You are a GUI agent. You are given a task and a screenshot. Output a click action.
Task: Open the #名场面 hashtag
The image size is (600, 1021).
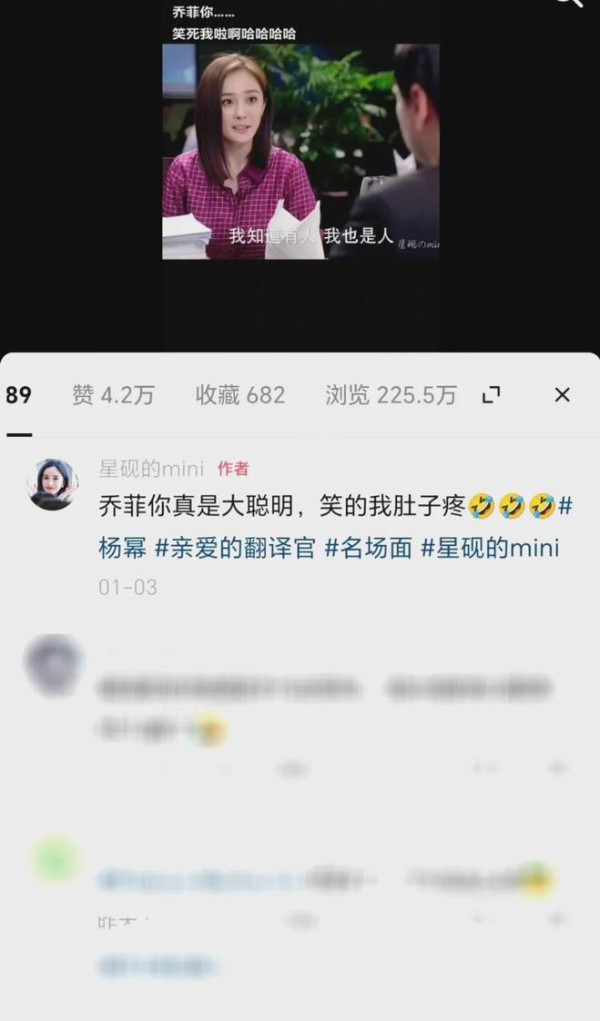click(x=368, y=548)
